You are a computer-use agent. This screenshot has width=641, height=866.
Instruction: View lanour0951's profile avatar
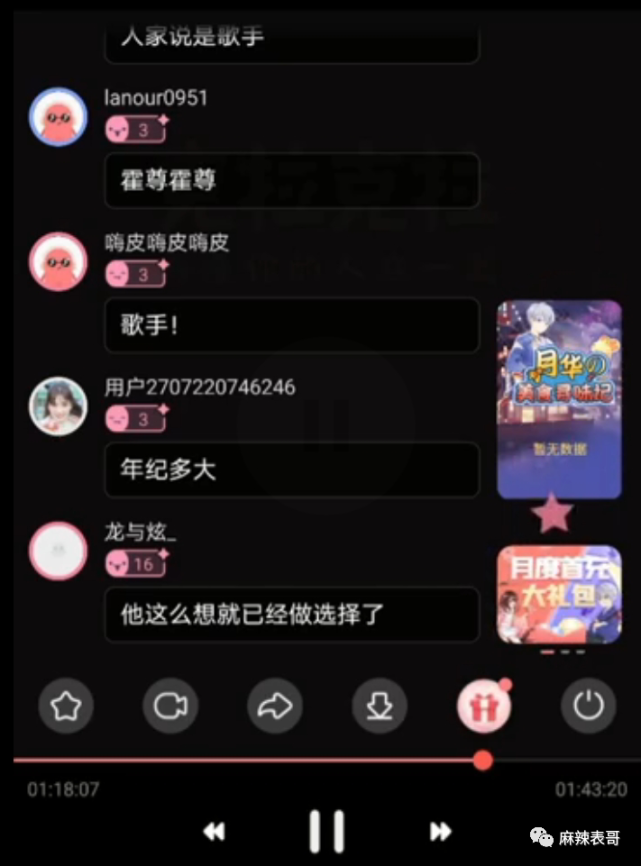coord(58,118)
